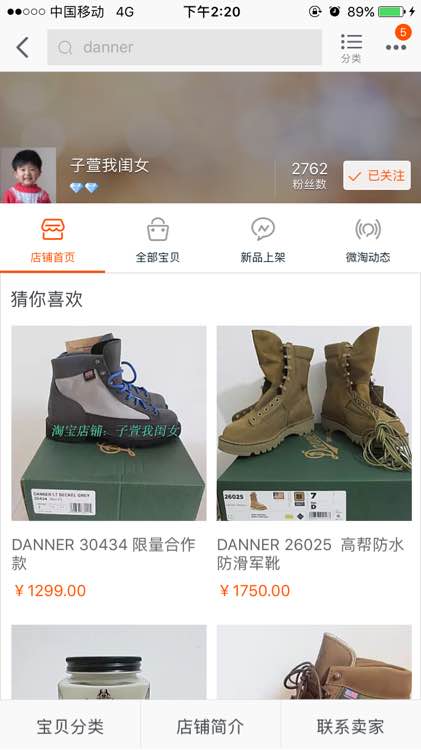Go back with the top-left arrow

(x=22, y=47)
